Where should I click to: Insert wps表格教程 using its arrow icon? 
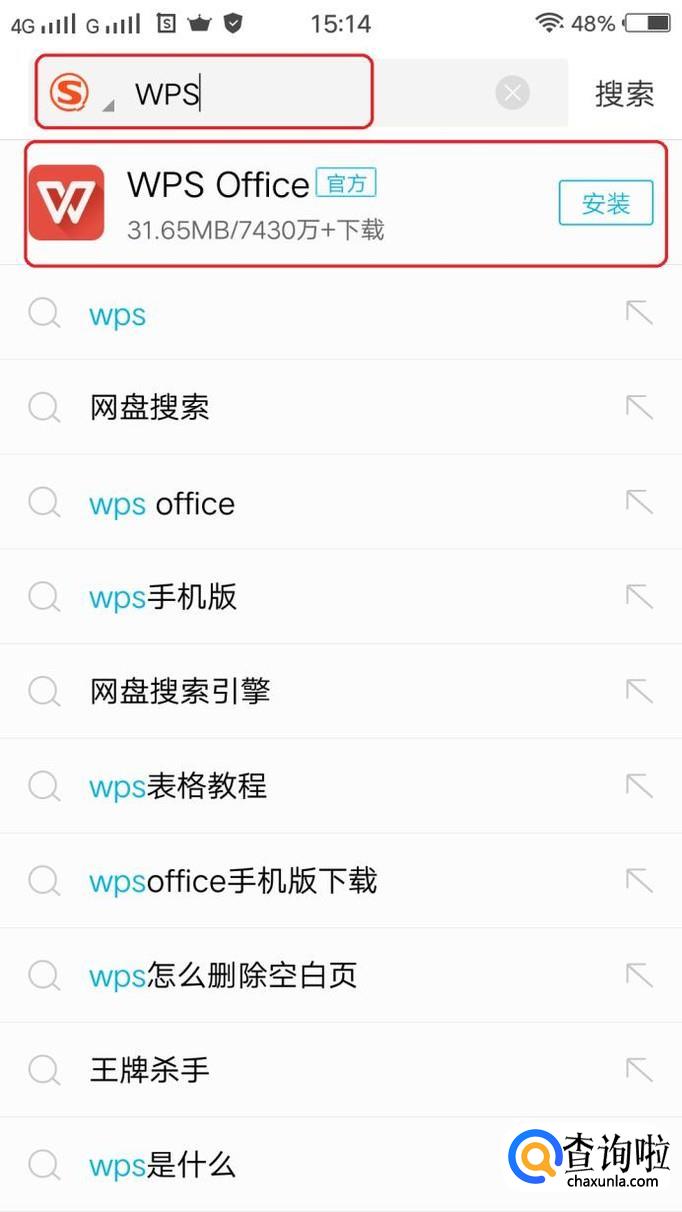(x=638, y=786)
